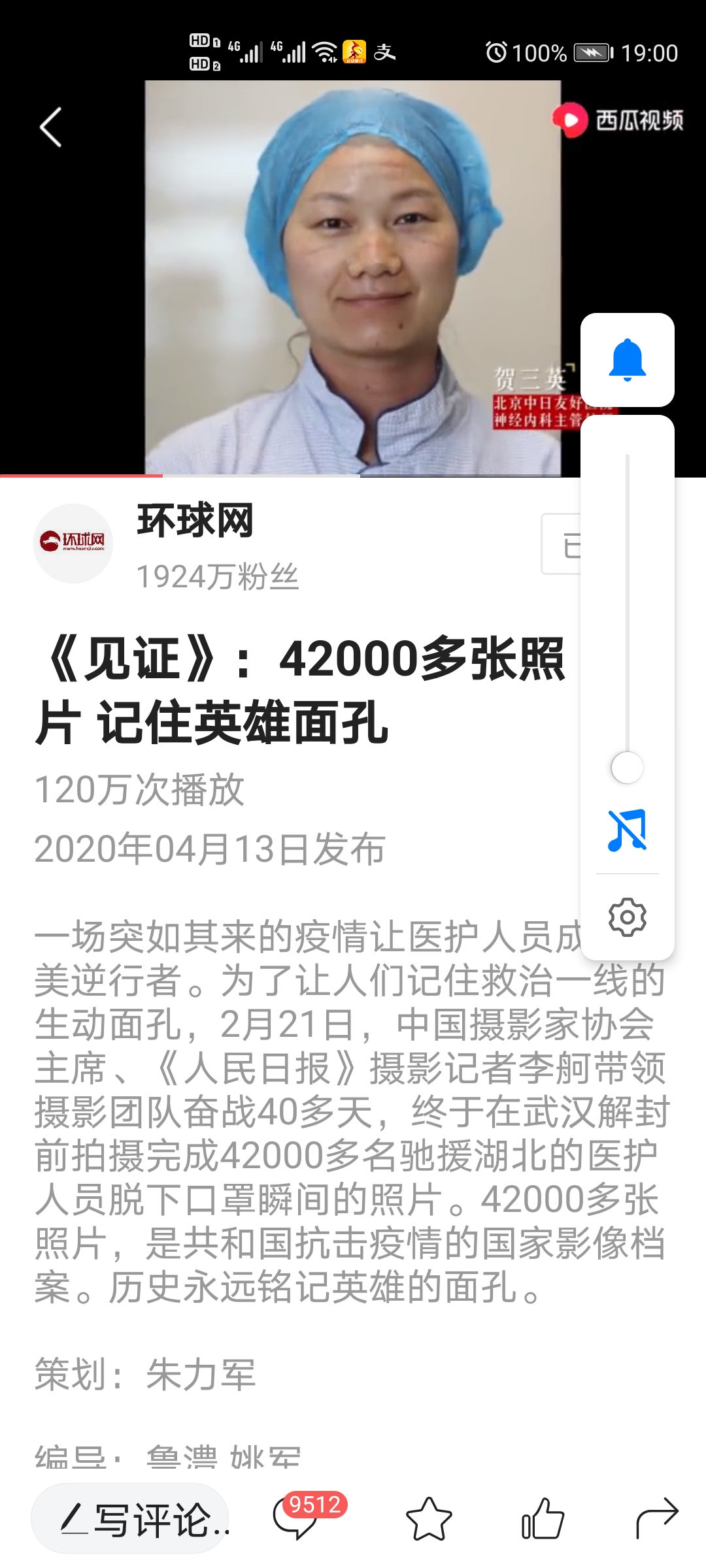Go back using the top-left arrow
The width and height of the screenshot is (706, 1568).
click(51, 127)
